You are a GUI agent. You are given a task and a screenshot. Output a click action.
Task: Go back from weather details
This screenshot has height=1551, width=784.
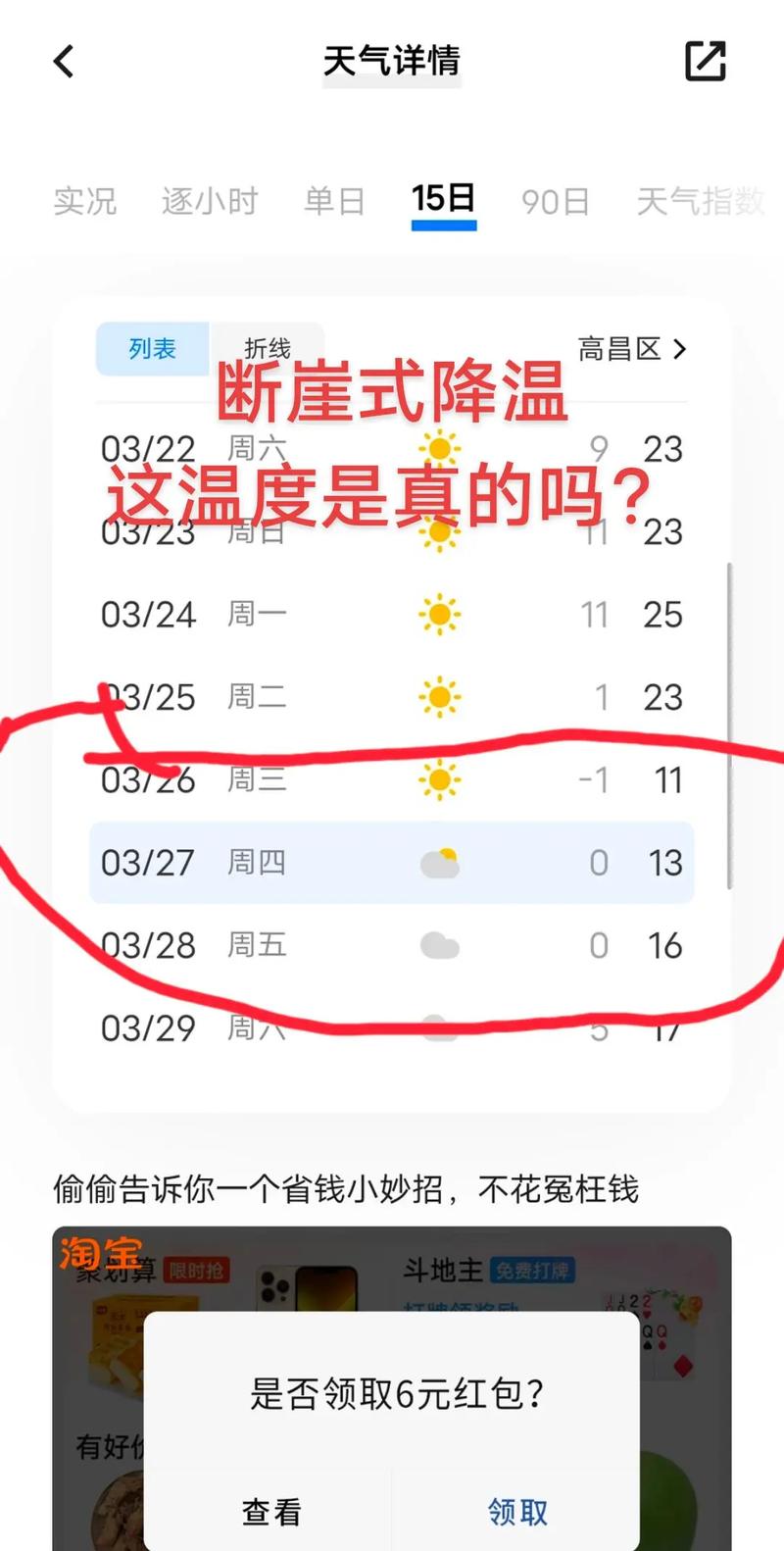(65, 62)
